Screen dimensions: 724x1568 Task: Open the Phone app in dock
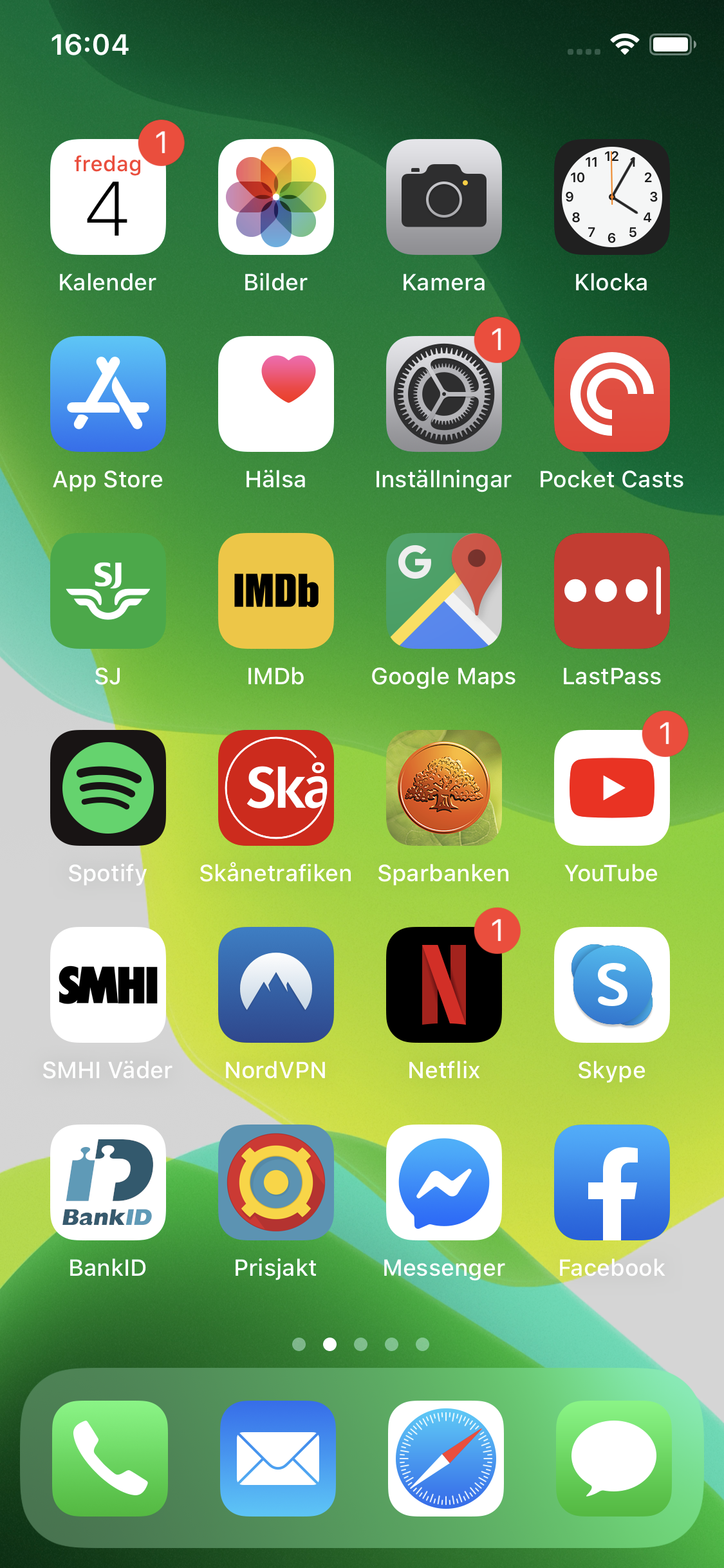tap(110, 1459)
